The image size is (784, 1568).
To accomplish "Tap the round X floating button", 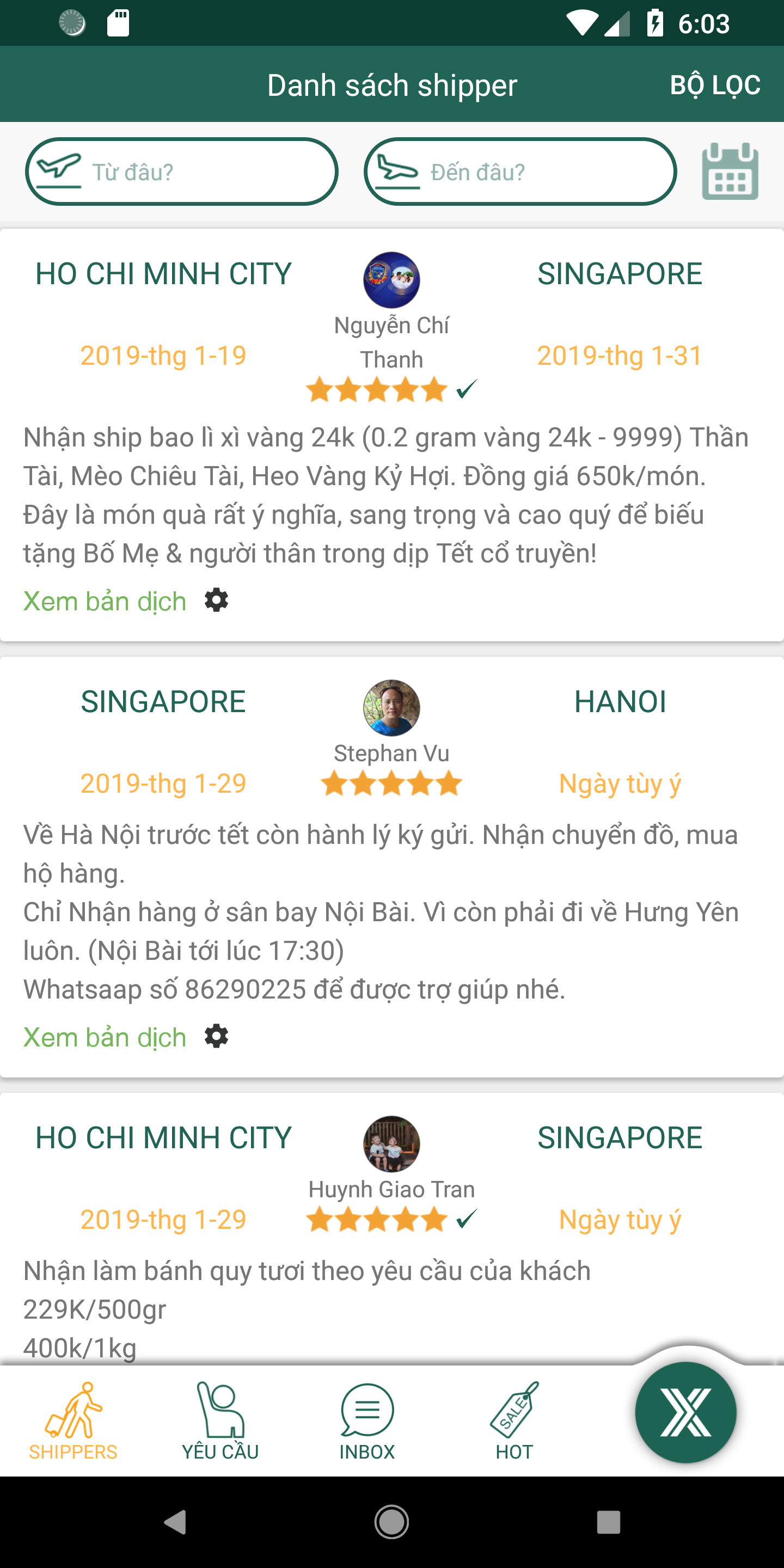I will tap(685, 1412).
